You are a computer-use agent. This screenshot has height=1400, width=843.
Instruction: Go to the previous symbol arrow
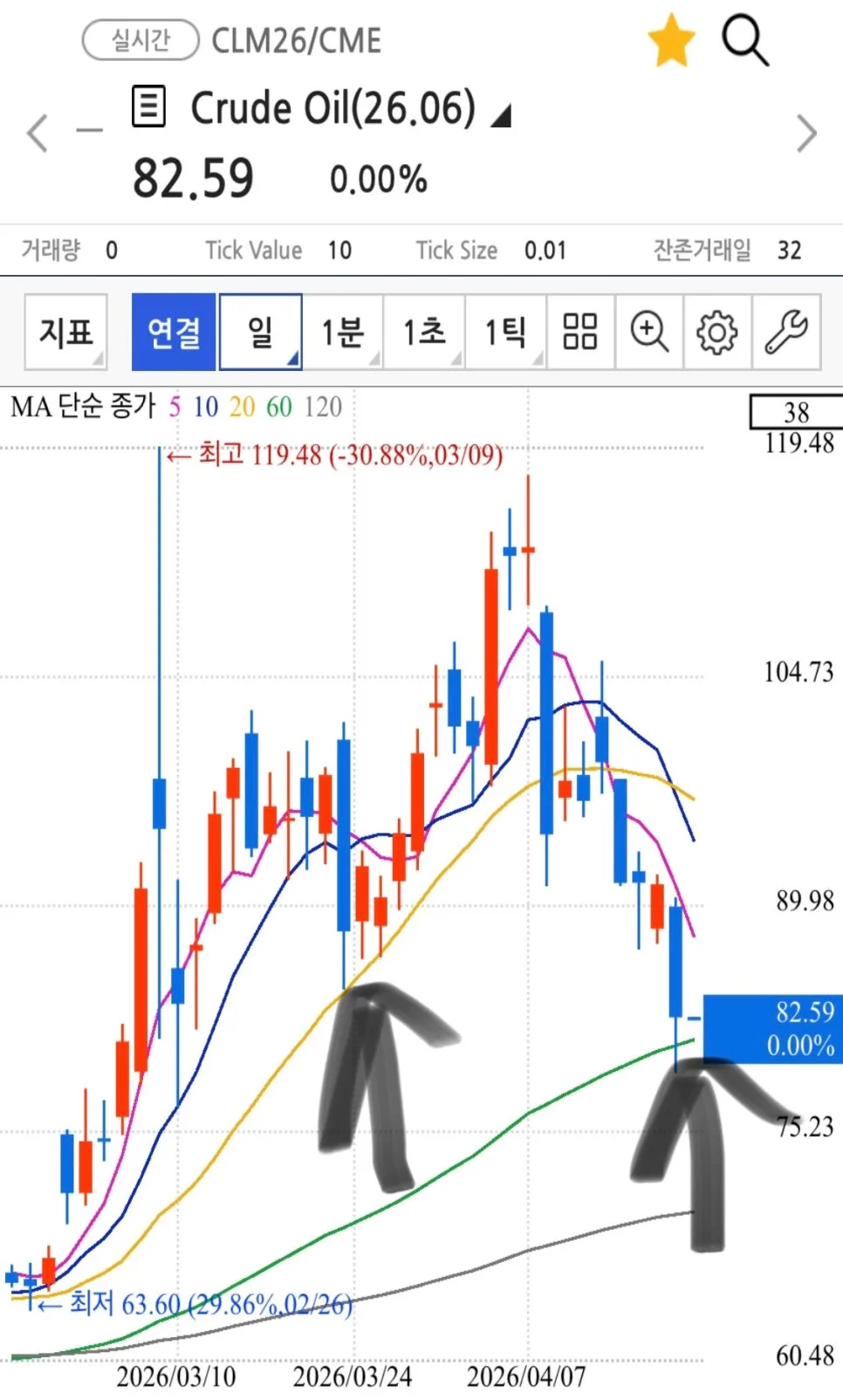38,134
